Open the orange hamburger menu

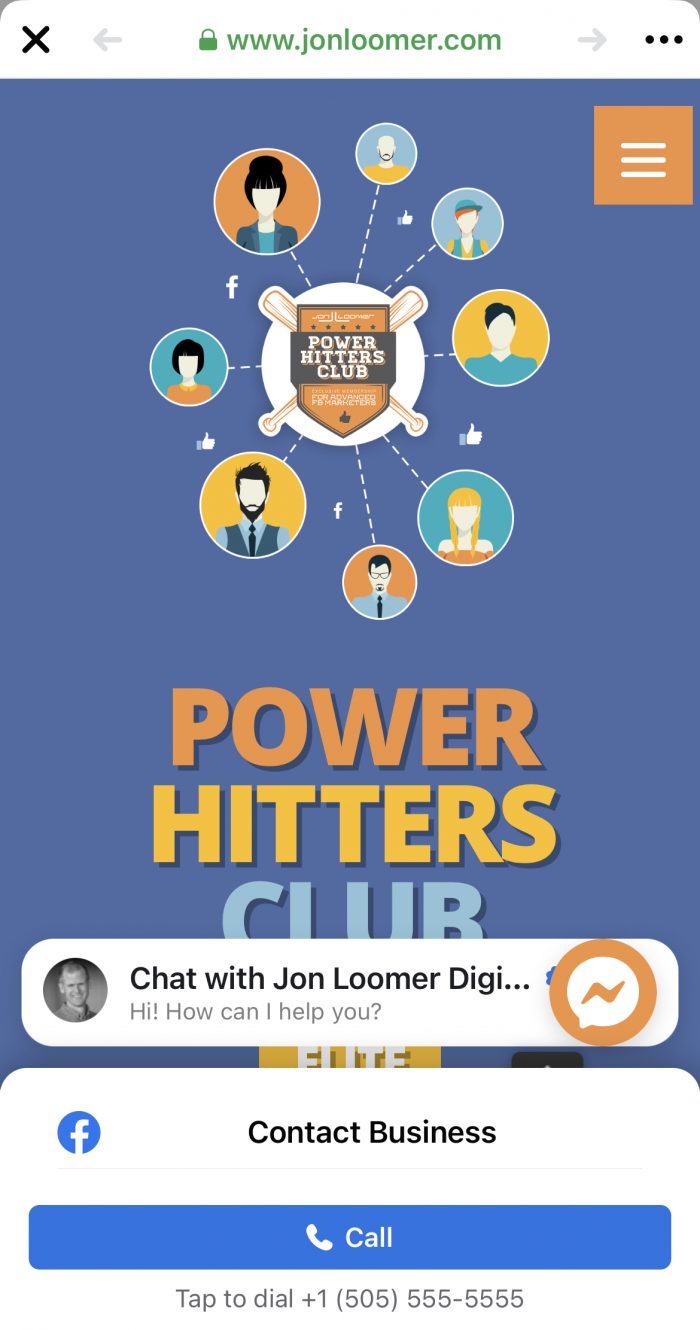point(643,156)
